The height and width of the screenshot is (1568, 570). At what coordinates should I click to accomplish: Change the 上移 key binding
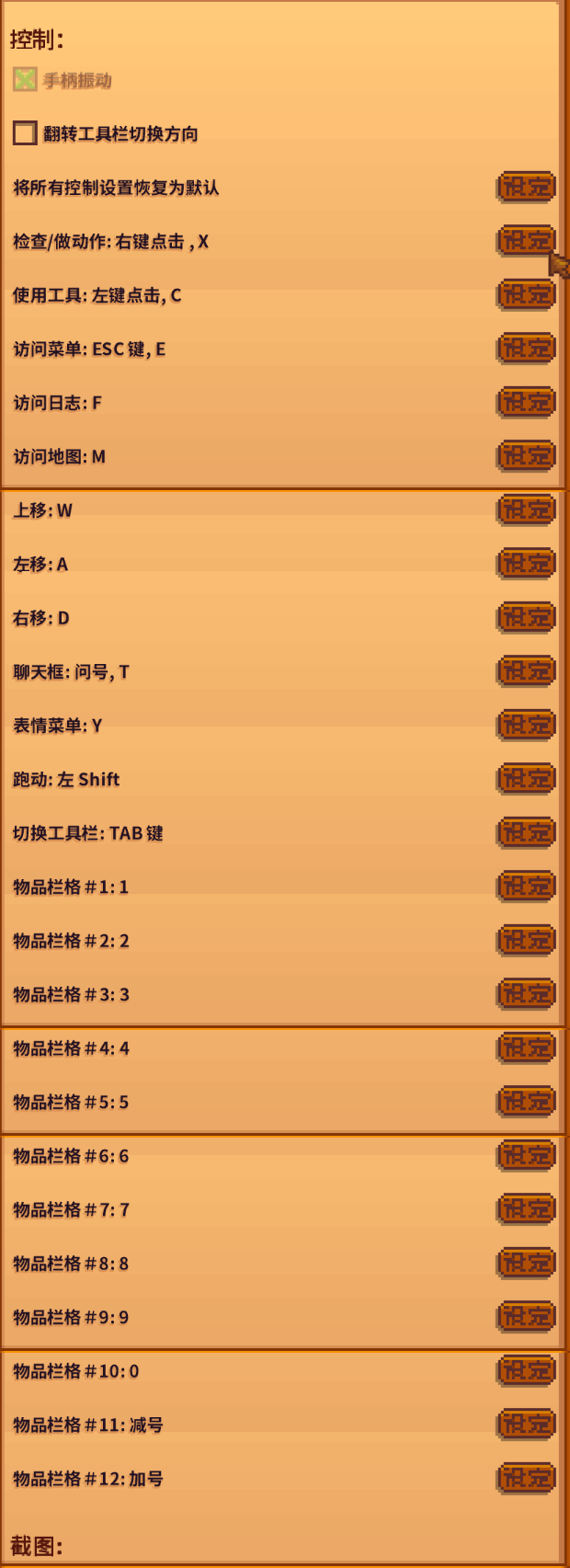click(526, 509)
